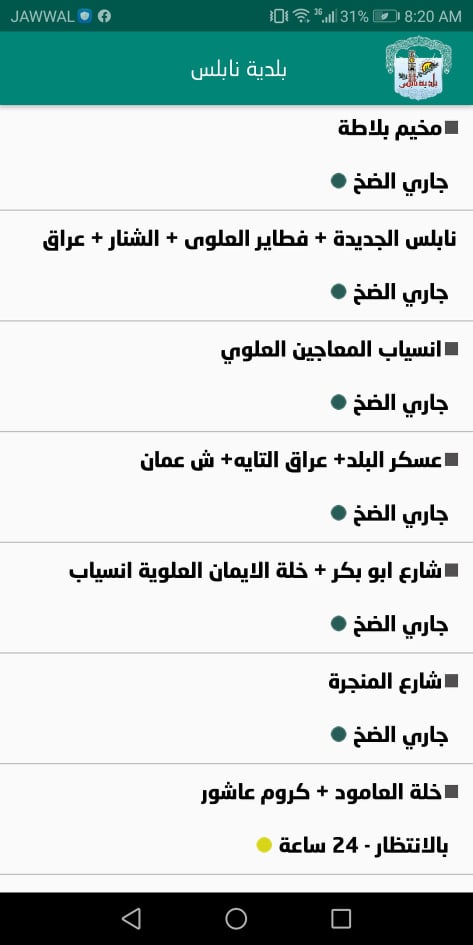The height and width of the screenshot is (945, 473).
Task: Open the شارع المنجرة row
Action: (x=236, y=709)
